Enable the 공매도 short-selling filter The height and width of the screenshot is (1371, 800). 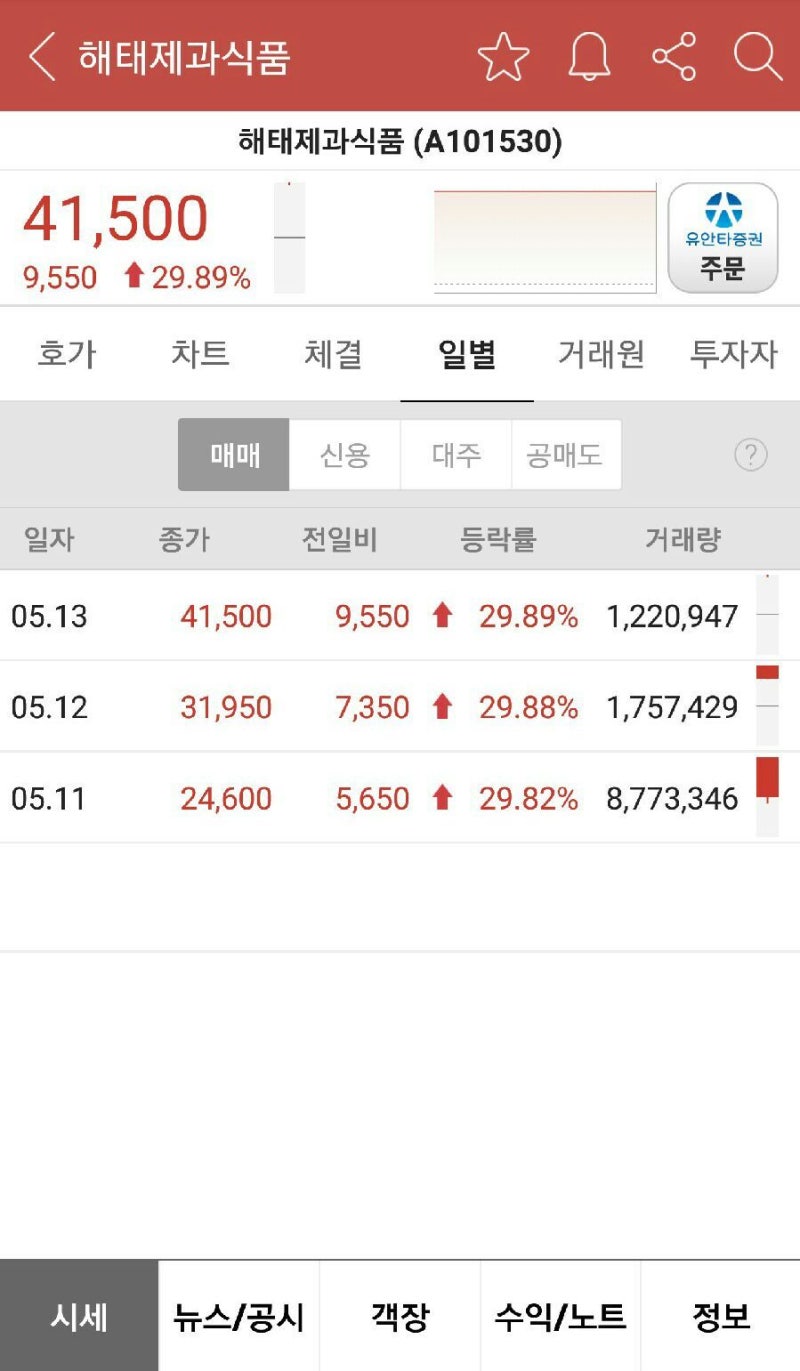click(x=566, y=455)
